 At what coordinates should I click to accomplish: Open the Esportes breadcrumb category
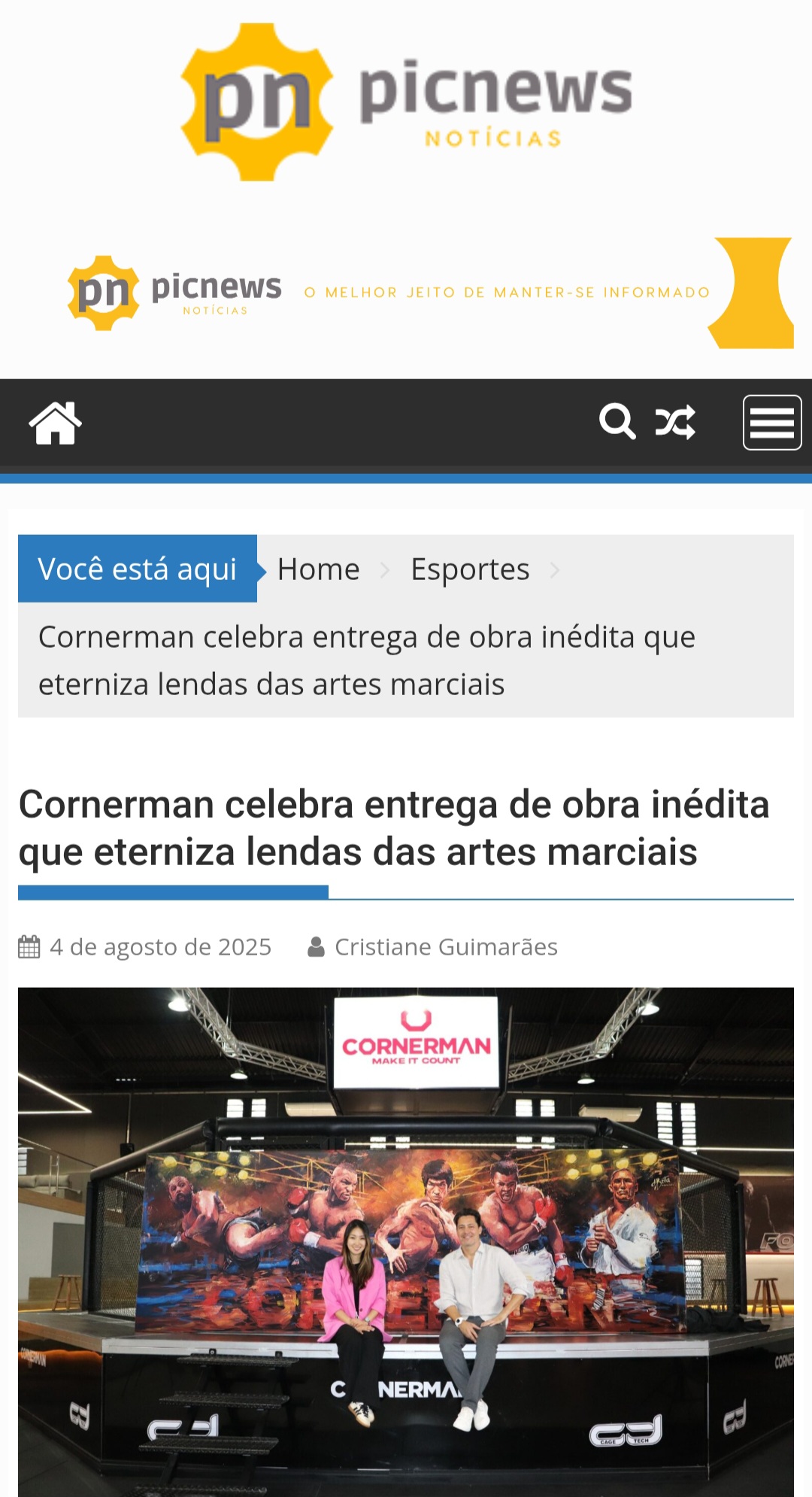click(470, 569)
